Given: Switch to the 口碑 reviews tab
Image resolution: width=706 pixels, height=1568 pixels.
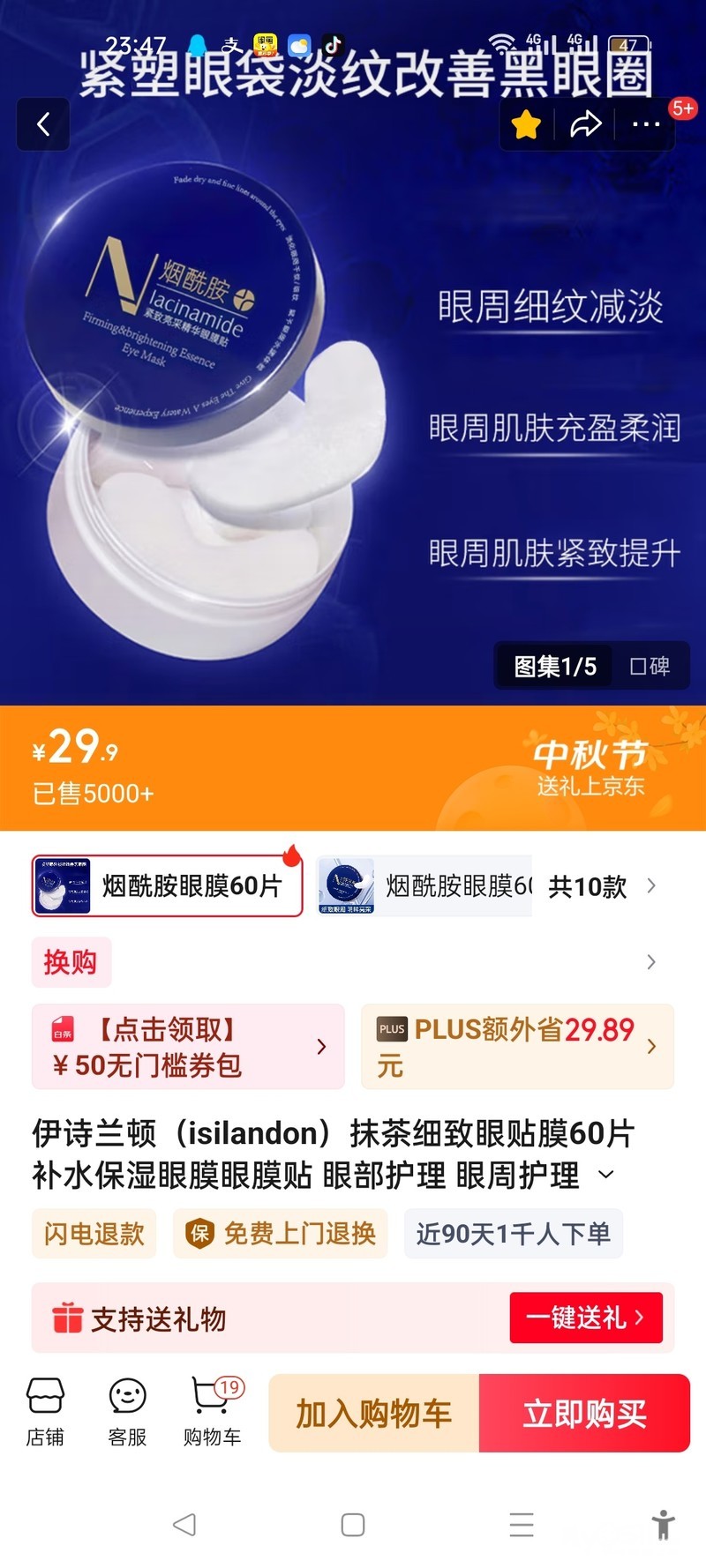Looking at the screenshot, I should (650, 666).
